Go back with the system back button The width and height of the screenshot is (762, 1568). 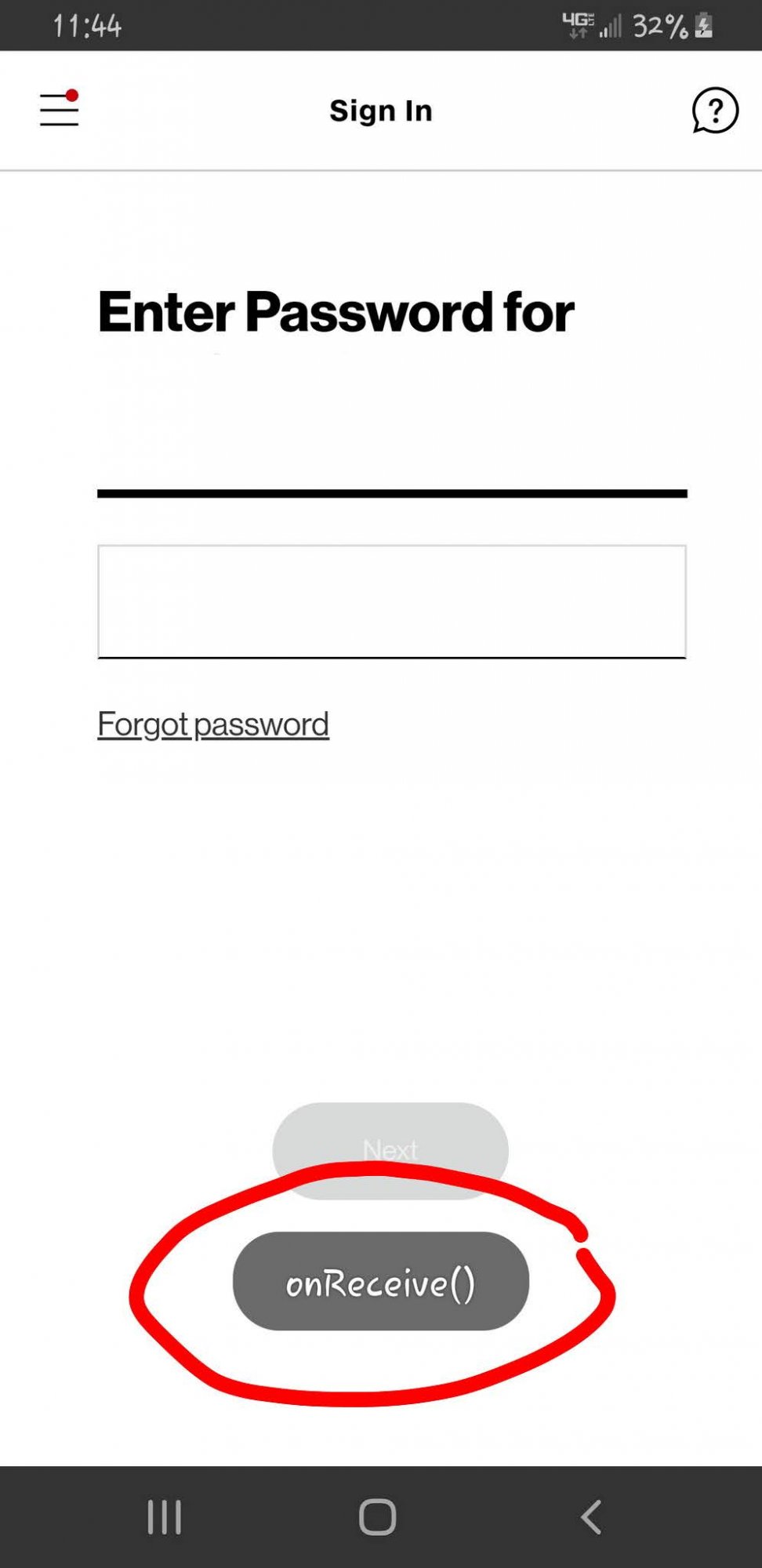pos(592,1517)
